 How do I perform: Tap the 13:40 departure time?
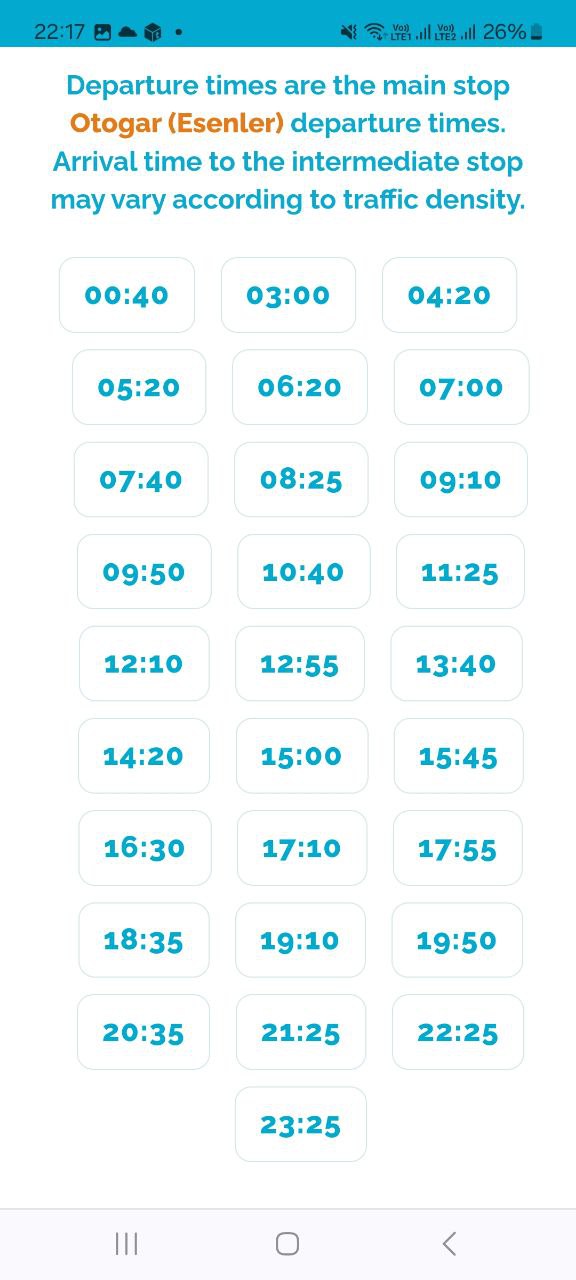pos(456,664)
